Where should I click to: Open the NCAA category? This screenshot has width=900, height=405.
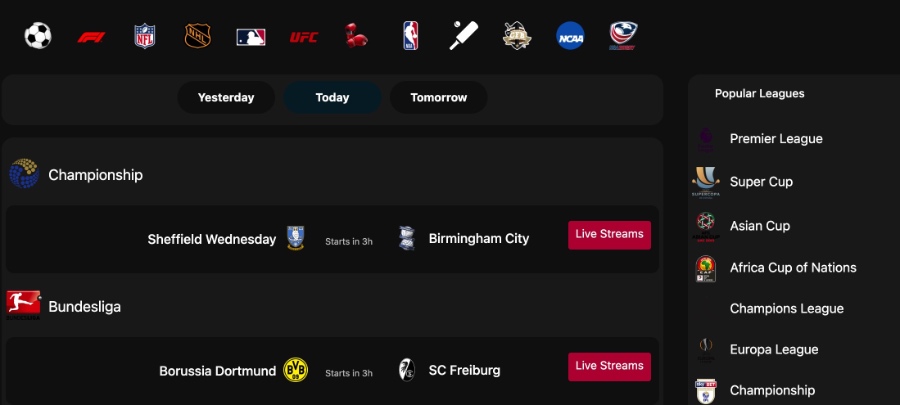570,36
